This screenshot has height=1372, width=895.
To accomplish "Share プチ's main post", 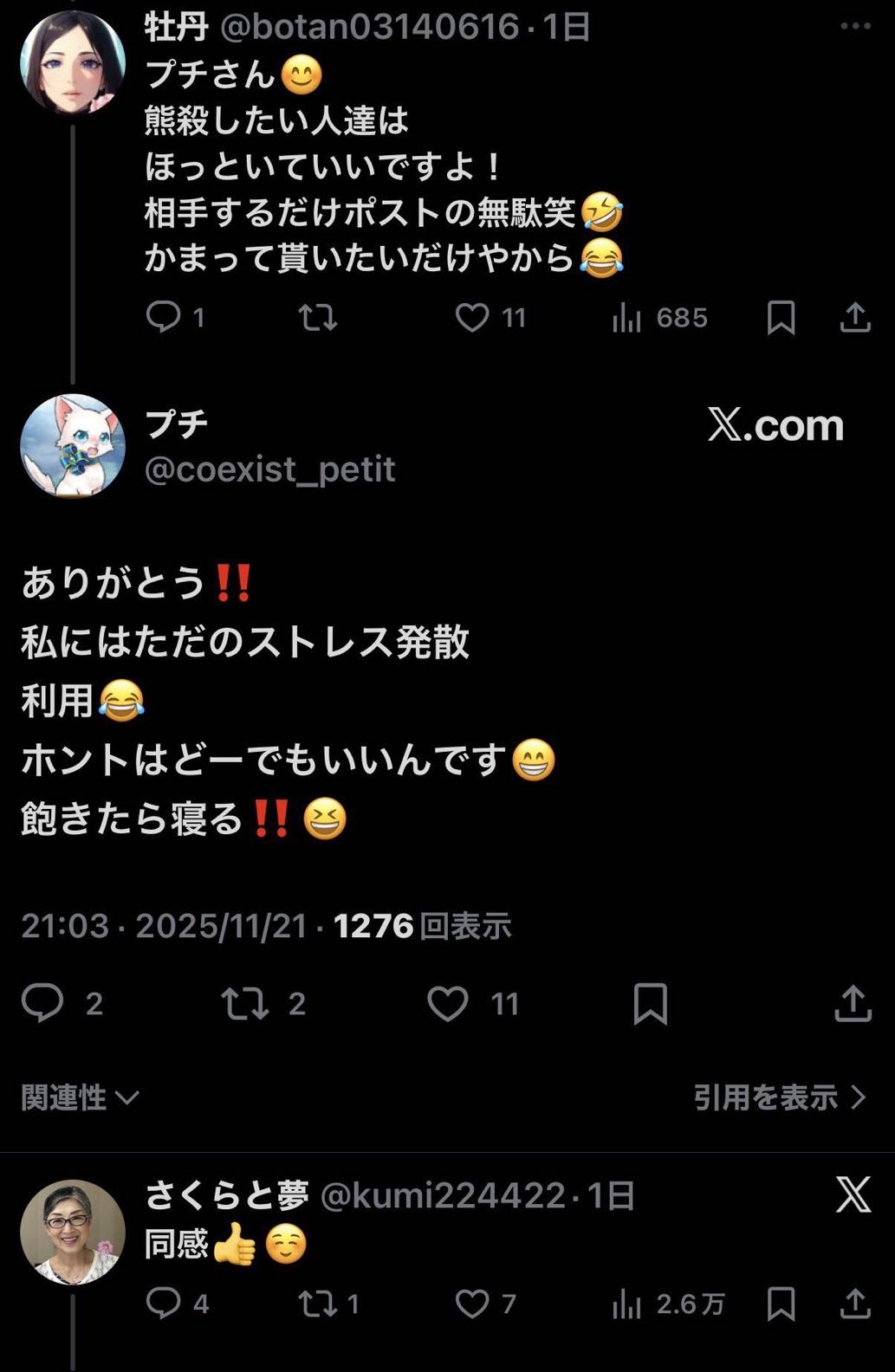I will [x=853, y=1003].
